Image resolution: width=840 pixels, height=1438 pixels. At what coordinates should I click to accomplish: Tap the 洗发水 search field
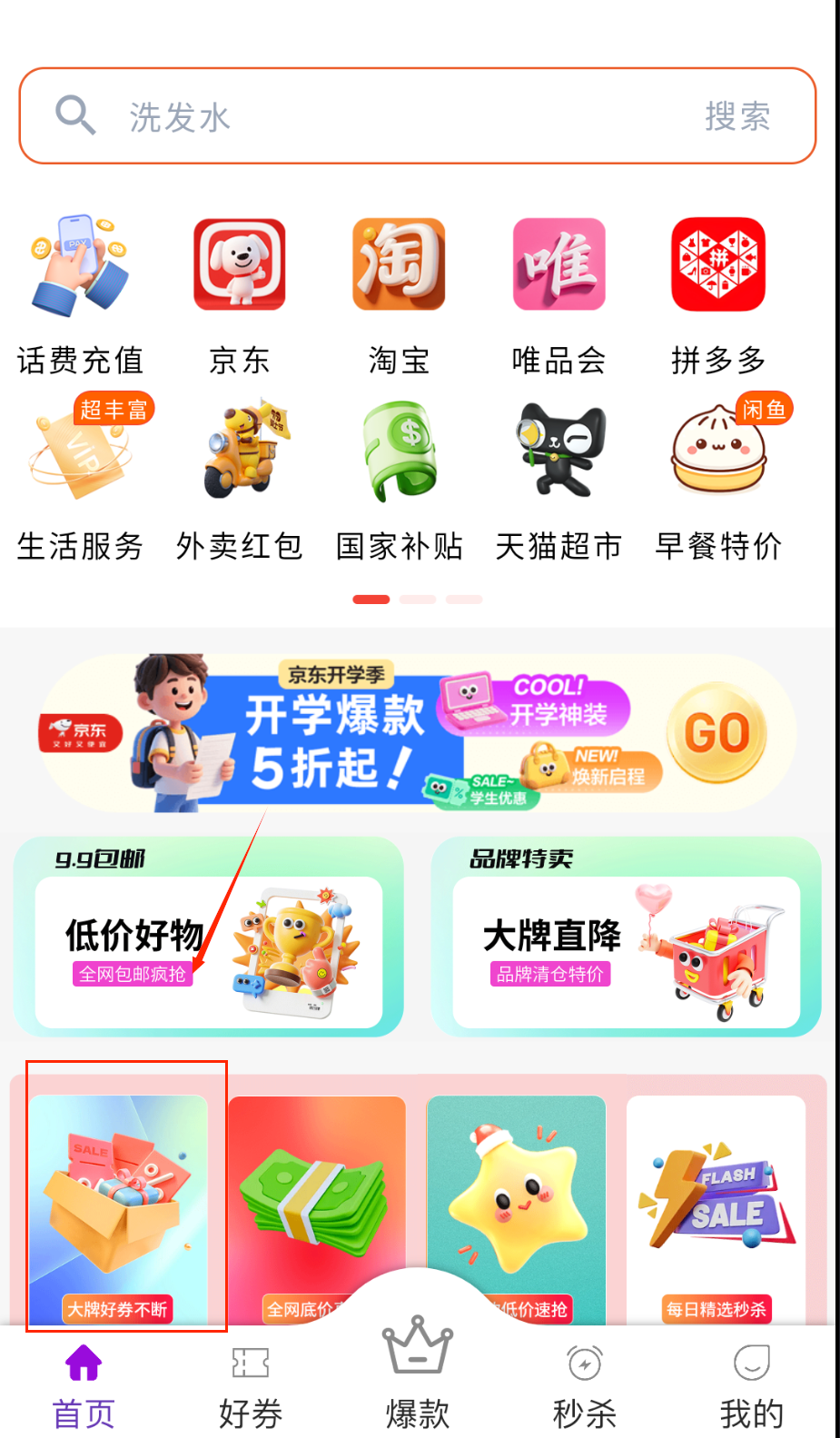[x=363, y=116]
